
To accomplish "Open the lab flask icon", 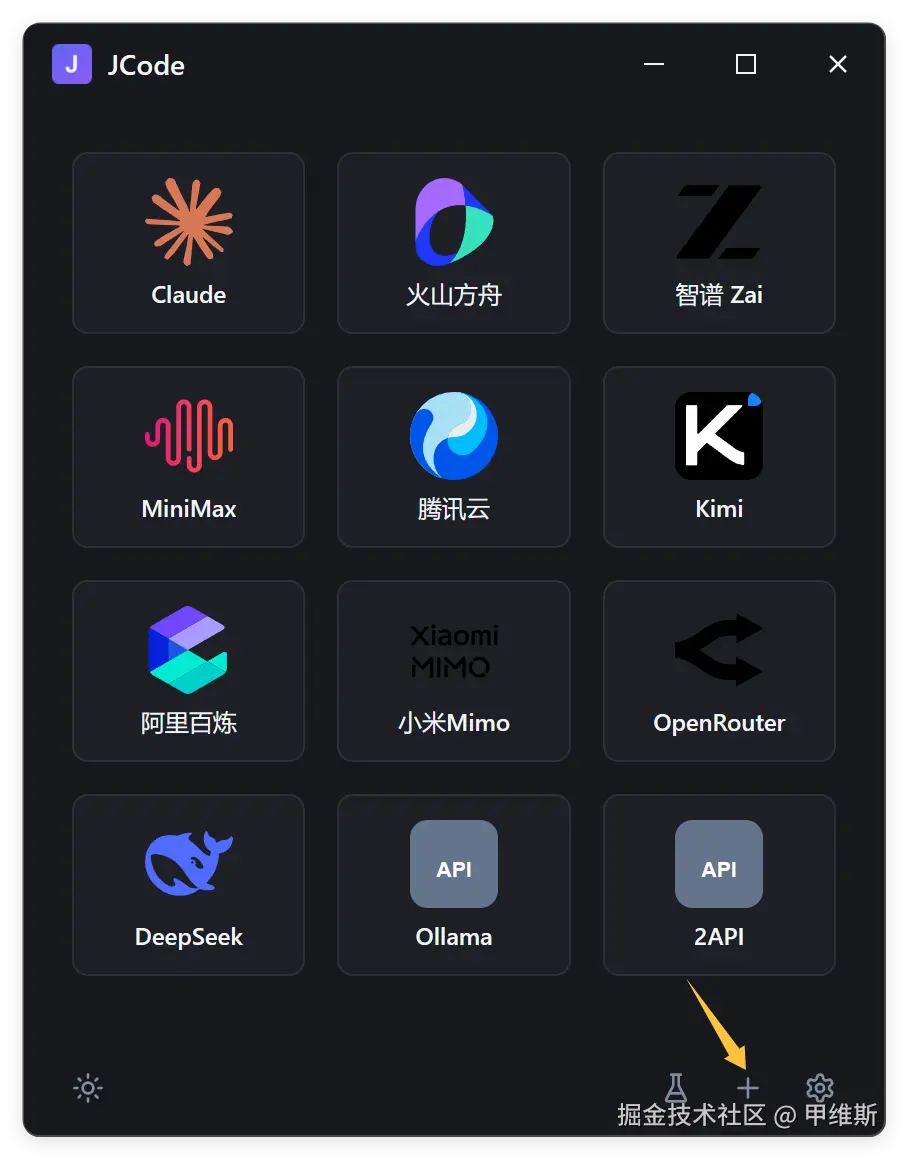I will point(677,1088).
